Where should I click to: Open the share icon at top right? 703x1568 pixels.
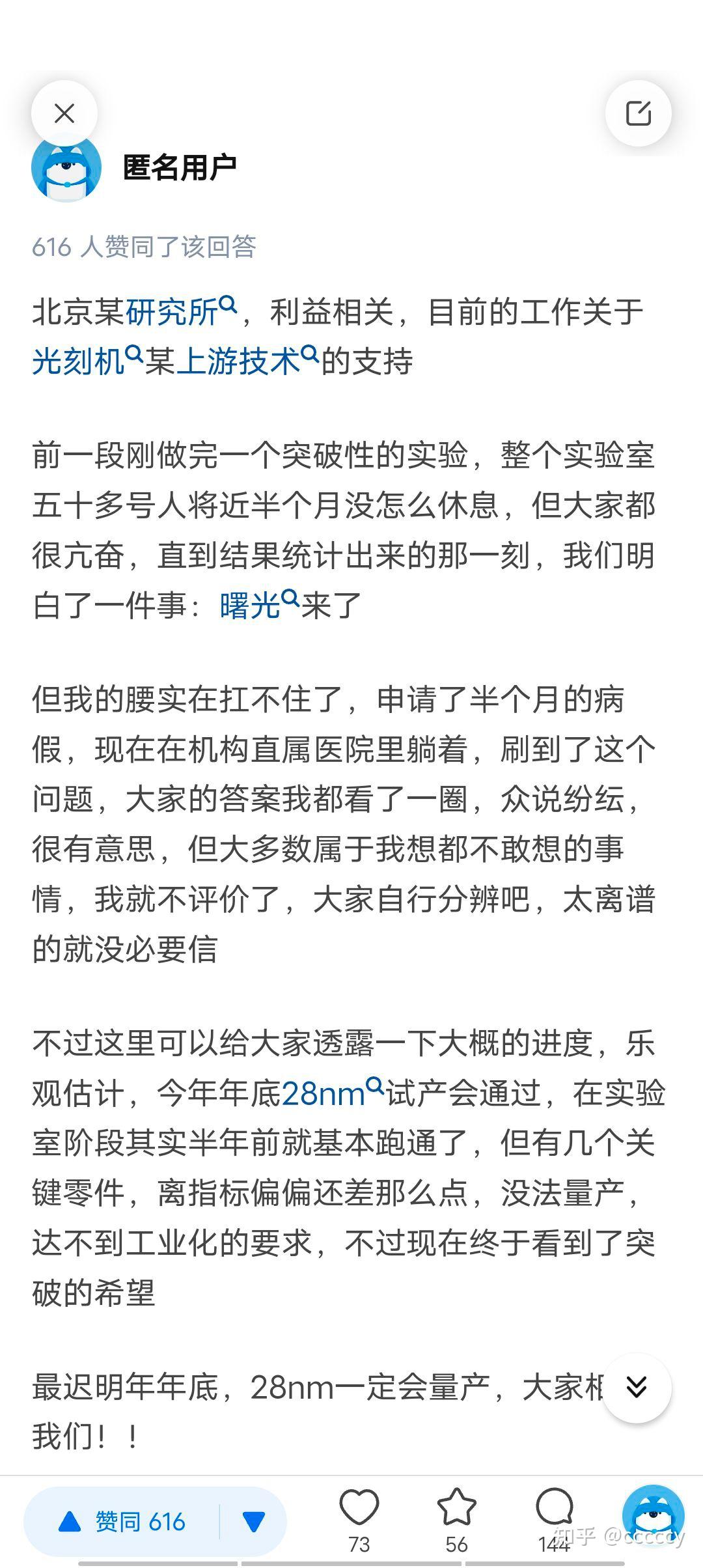click(x=638, y=113)
